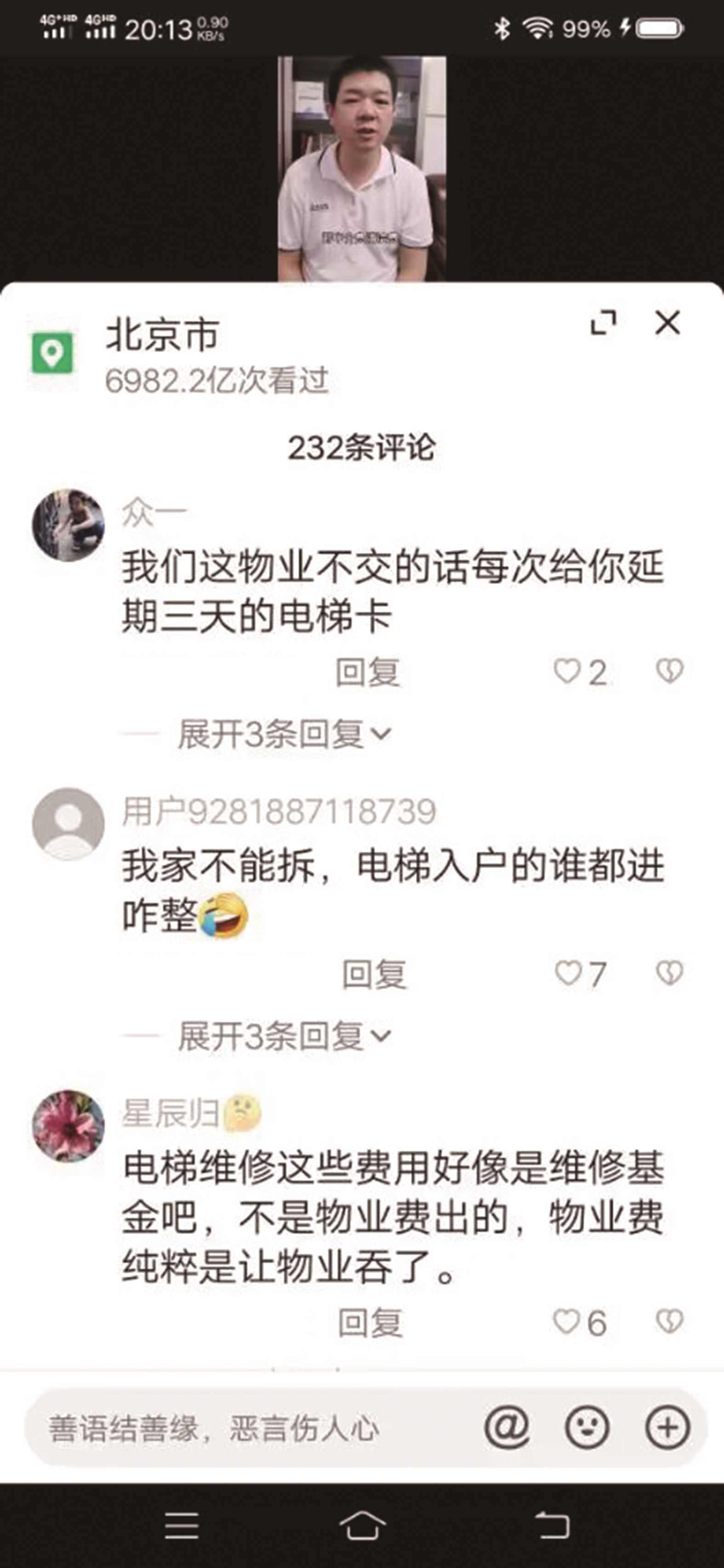Screen dimensions: 724x1568
Task: Dislike 众一's comment
Action: tap(669, 671)
